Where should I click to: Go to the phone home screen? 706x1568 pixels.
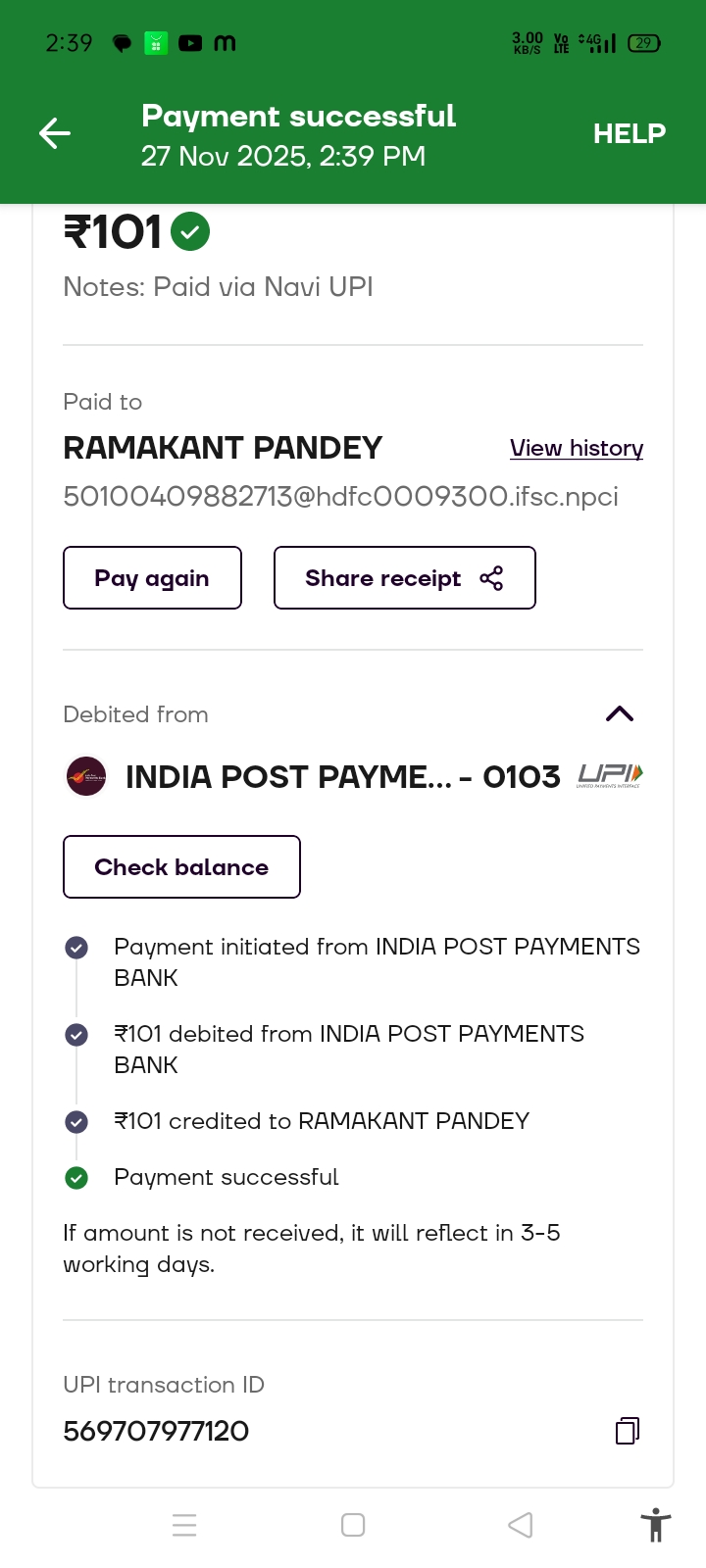(353, 1525)
